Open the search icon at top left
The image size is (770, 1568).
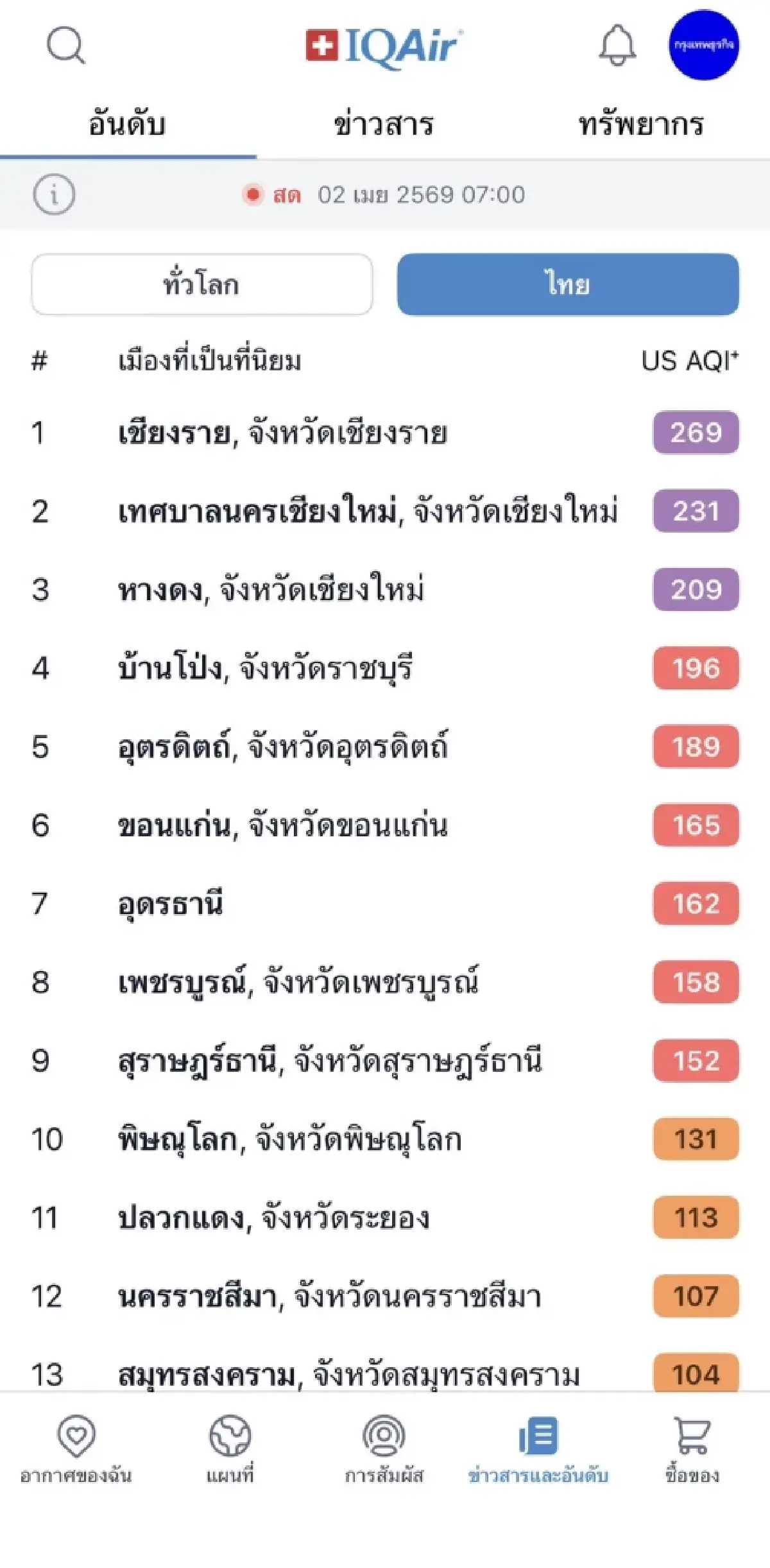[66, 47]
